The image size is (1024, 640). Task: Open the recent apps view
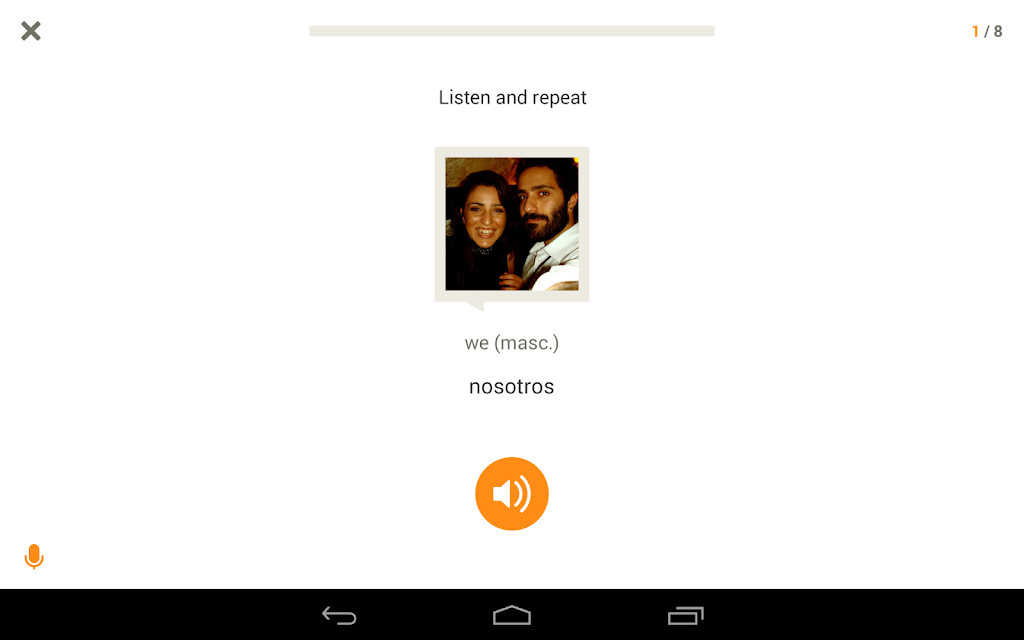[x=685, y=615]
